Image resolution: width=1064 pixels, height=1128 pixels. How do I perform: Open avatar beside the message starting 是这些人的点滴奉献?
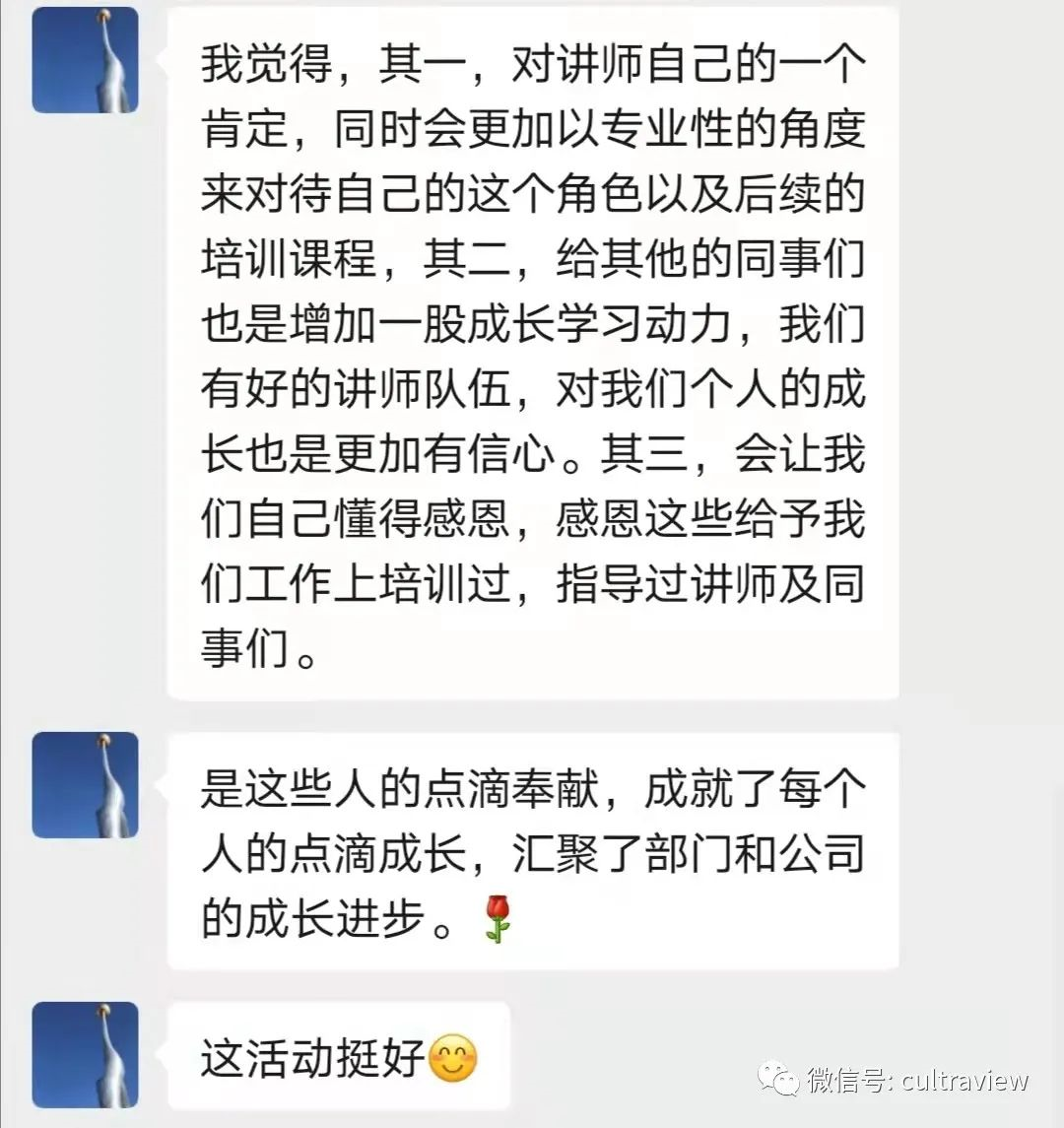click(x=85, y=785)
